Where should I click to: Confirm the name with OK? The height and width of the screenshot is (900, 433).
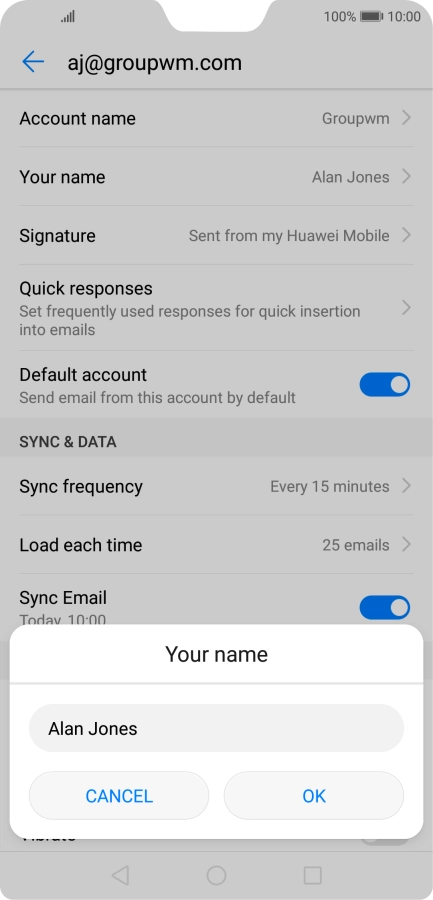click(x=314, y=796)
